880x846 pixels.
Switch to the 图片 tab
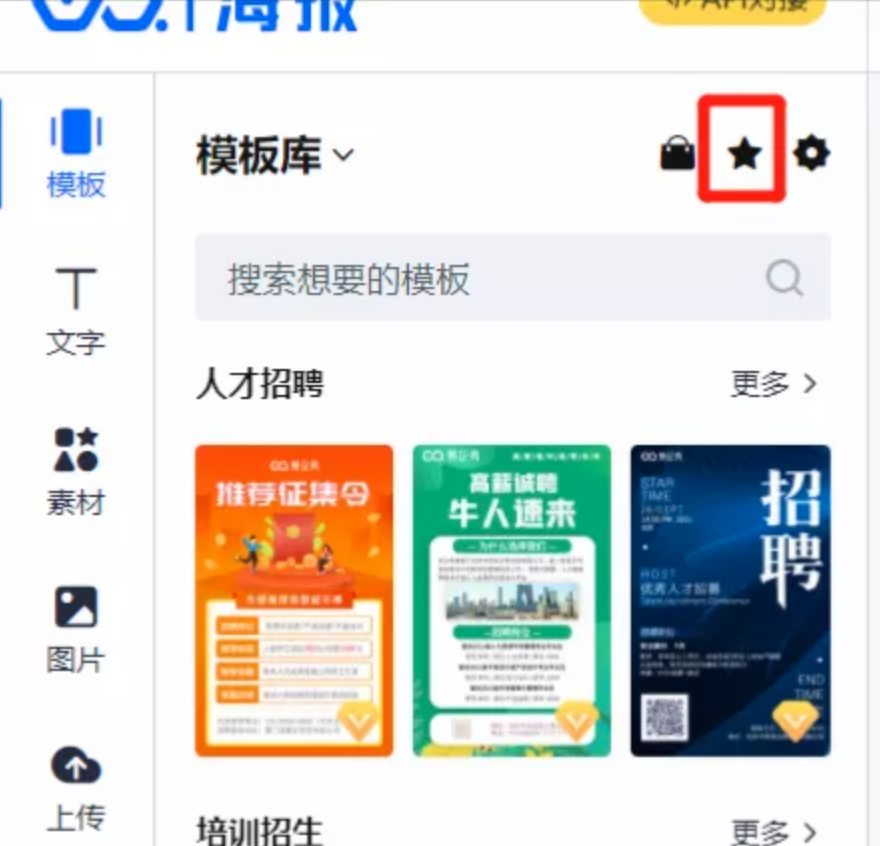pyautogui.click(x=76, y=628)
